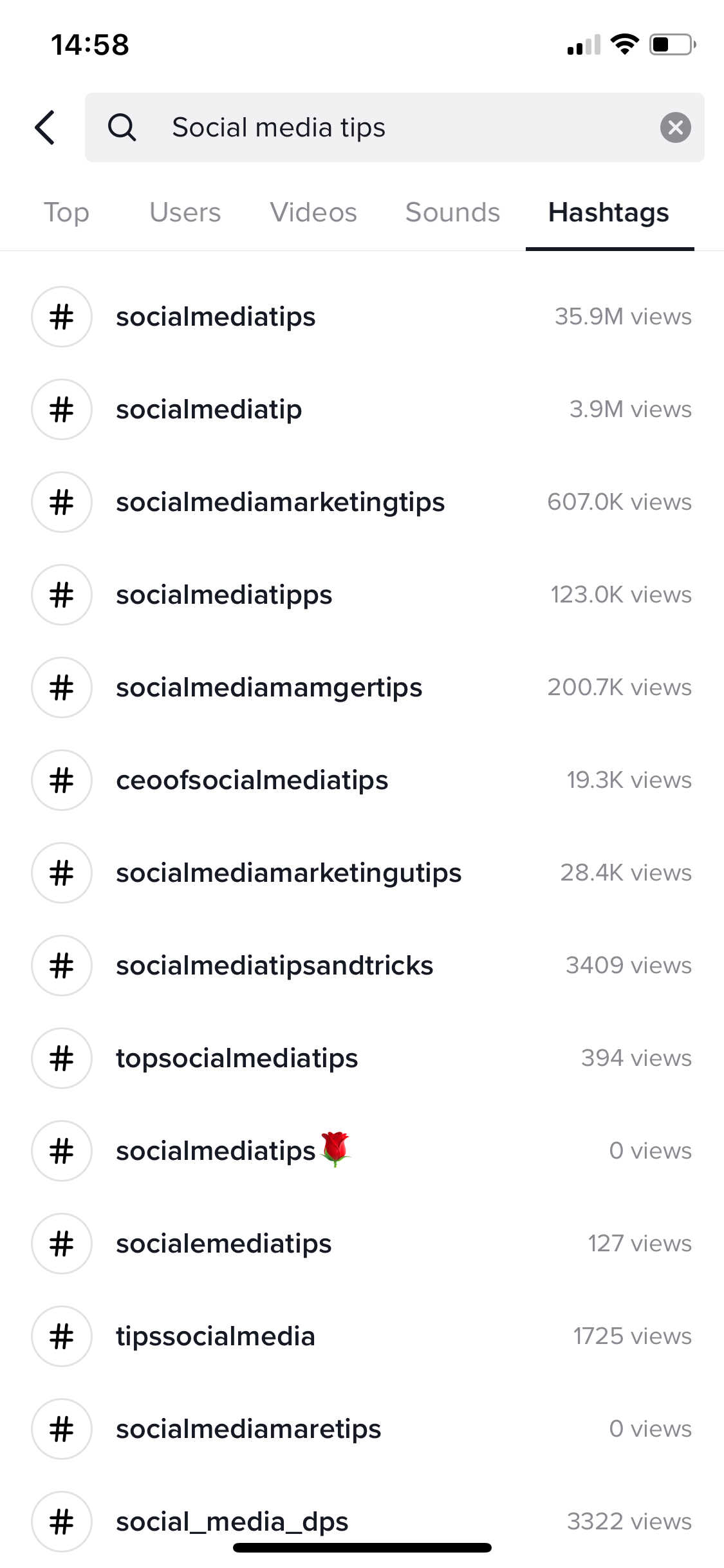Viewport: 724px width, 1568px height.
Task: Open the topsocialmediatips hashtag
Action: click(x=362, y=1058)
